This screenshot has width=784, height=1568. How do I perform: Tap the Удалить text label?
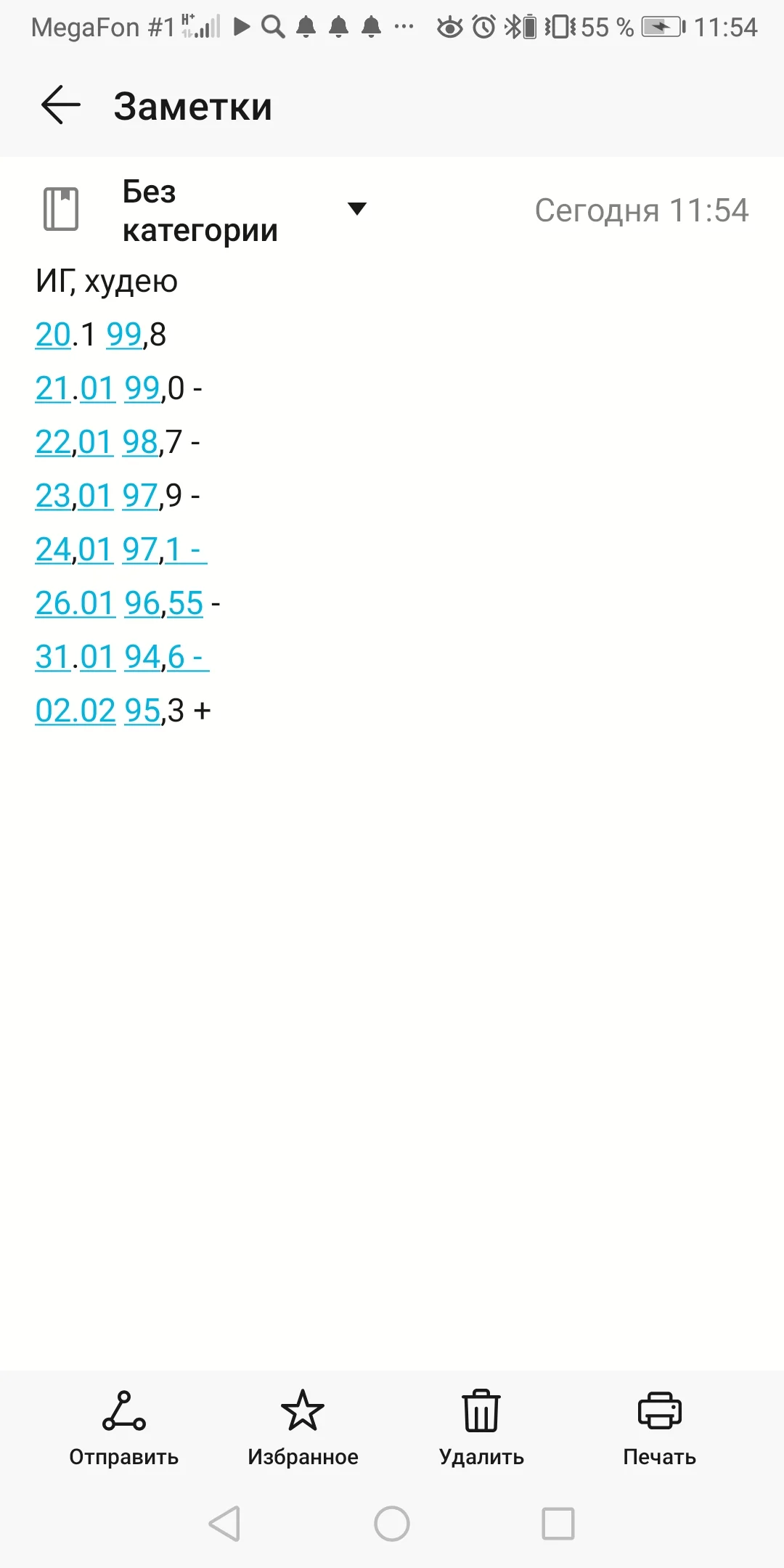(x=481, y=1457)
